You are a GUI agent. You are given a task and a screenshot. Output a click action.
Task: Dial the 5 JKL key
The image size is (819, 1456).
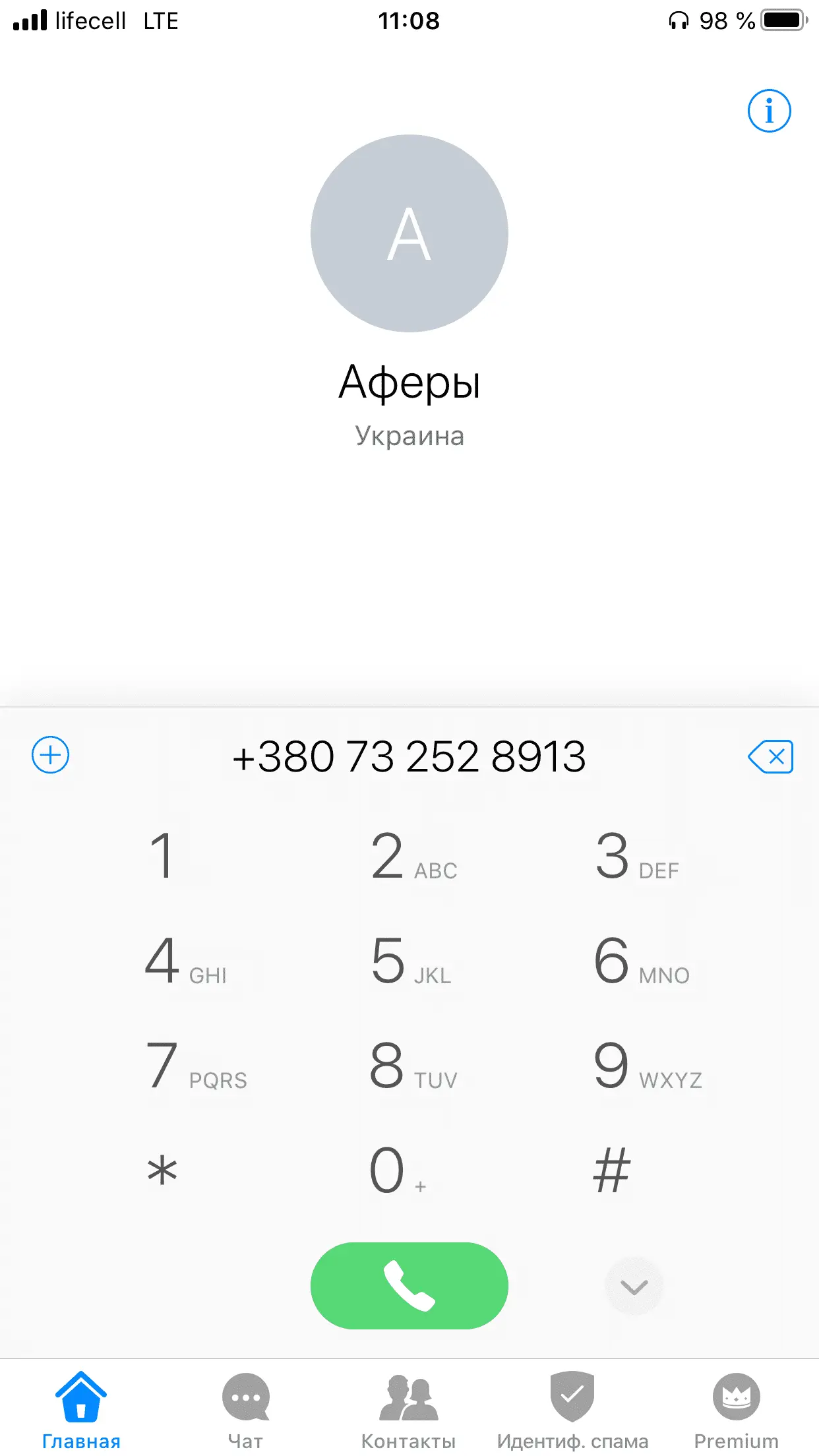pos(409,961)
